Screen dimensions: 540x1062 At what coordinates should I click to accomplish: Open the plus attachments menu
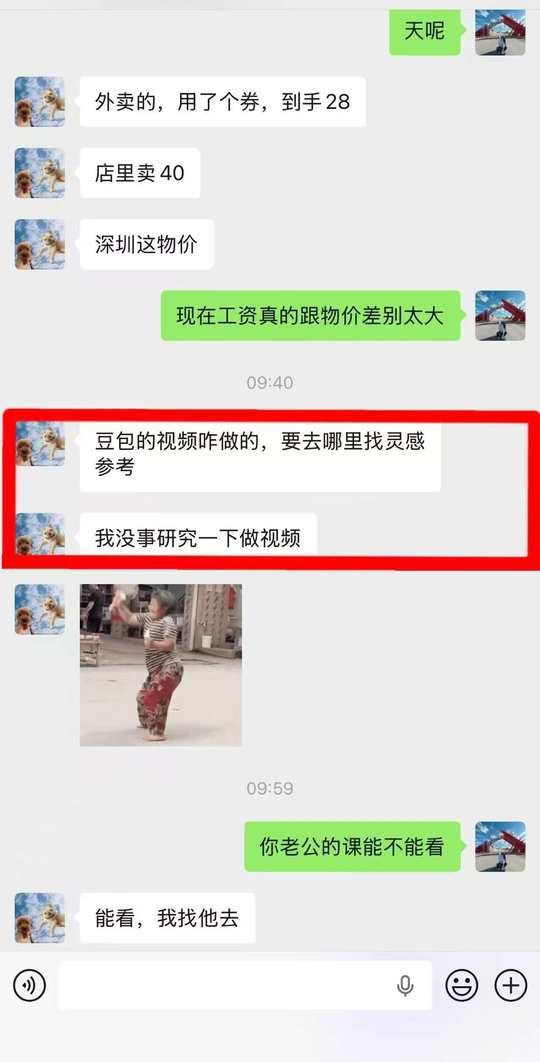tap(511, 985)
